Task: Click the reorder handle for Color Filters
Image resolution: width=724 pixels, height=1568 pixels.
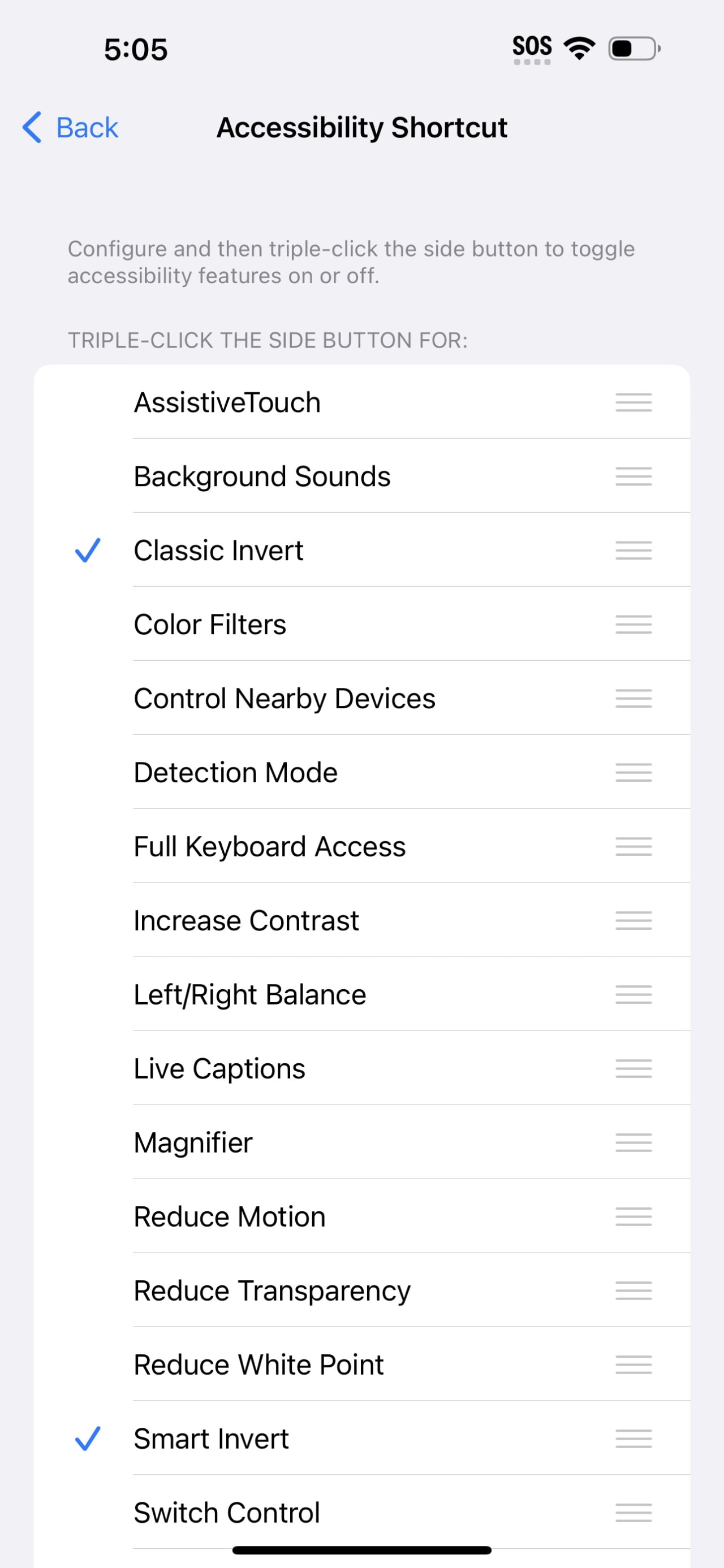Action: click(633, 625)
